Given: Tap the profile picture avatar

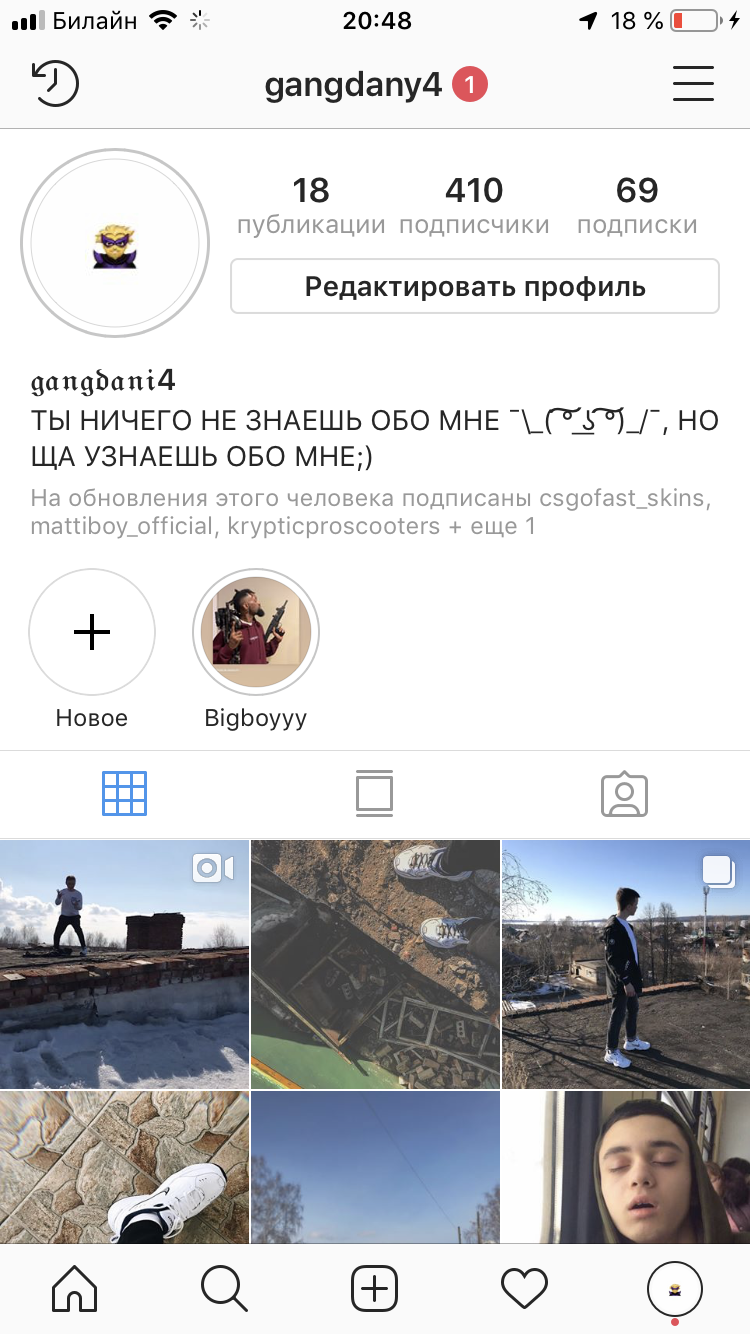Looking at the screenshot, I should point(115,243).
